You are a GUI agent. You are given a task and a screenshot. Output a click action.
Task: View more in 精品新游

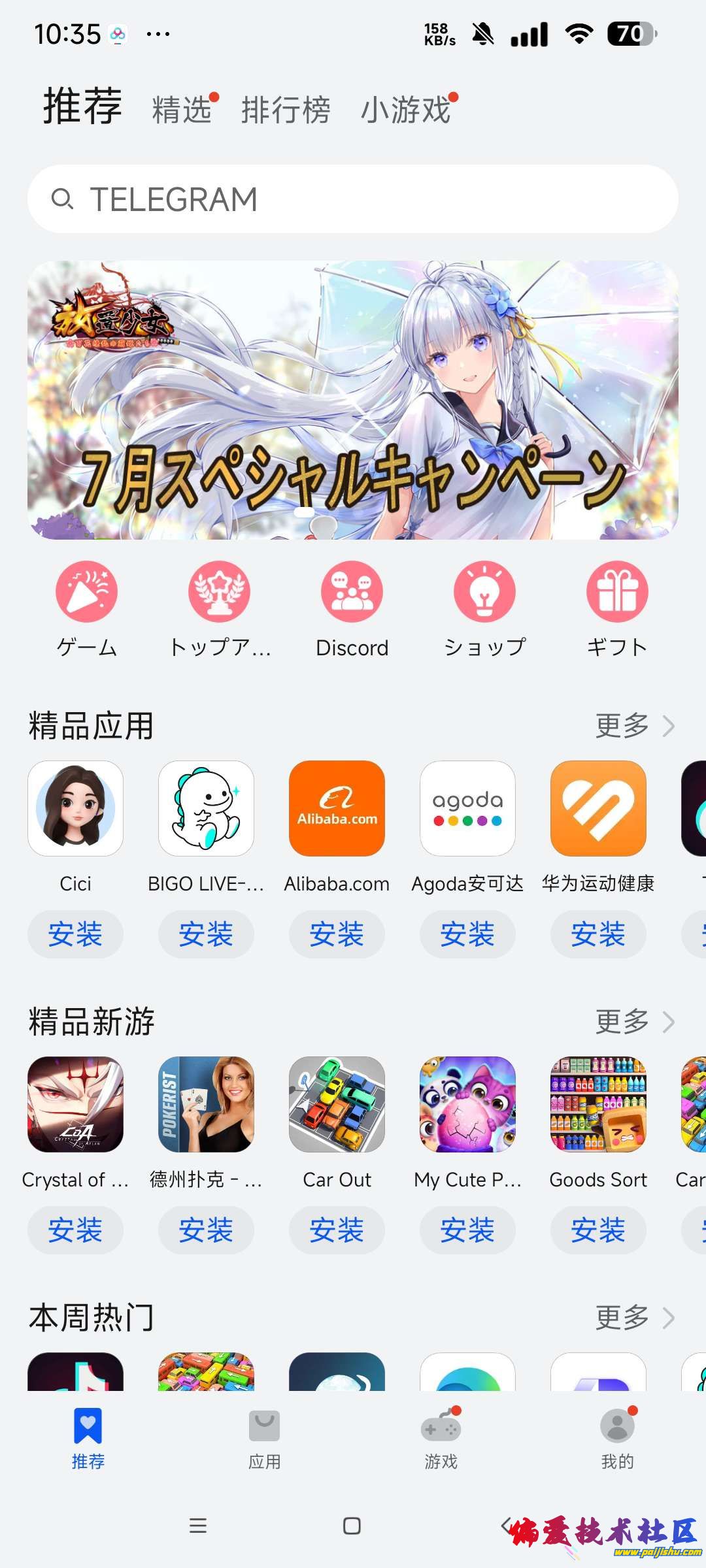pyautogui.click(x=634, y=1022)
